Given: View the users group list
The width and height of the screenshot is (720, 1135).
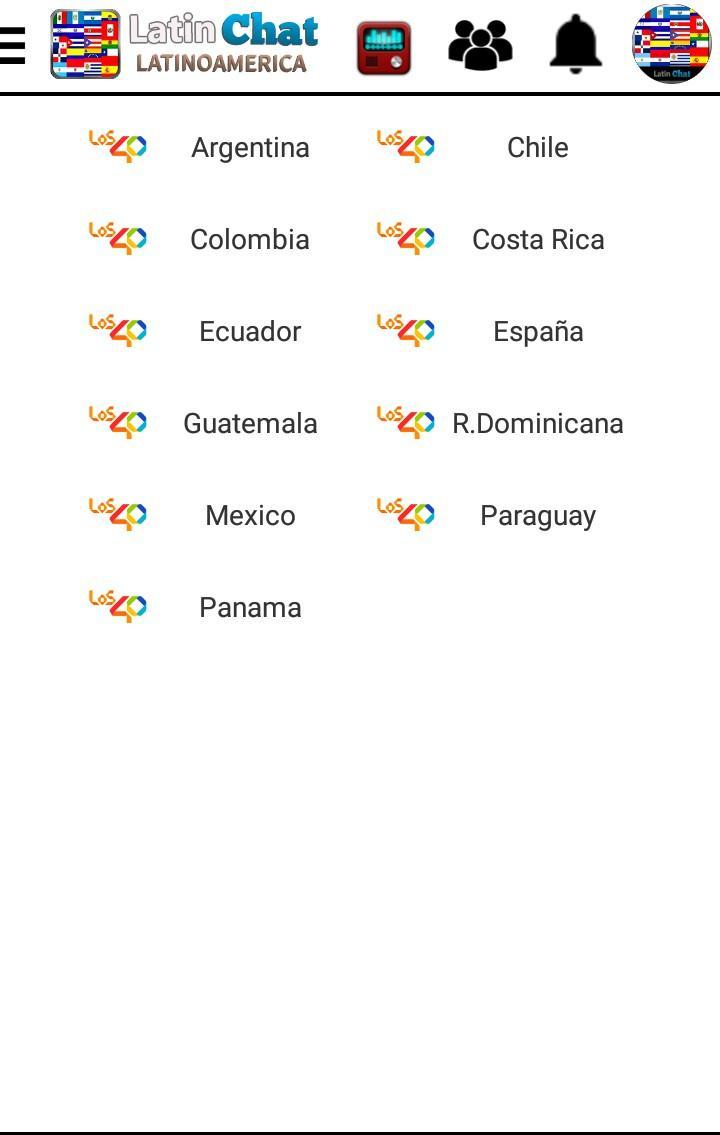Looking at the screenshot, I should point(480,46).
